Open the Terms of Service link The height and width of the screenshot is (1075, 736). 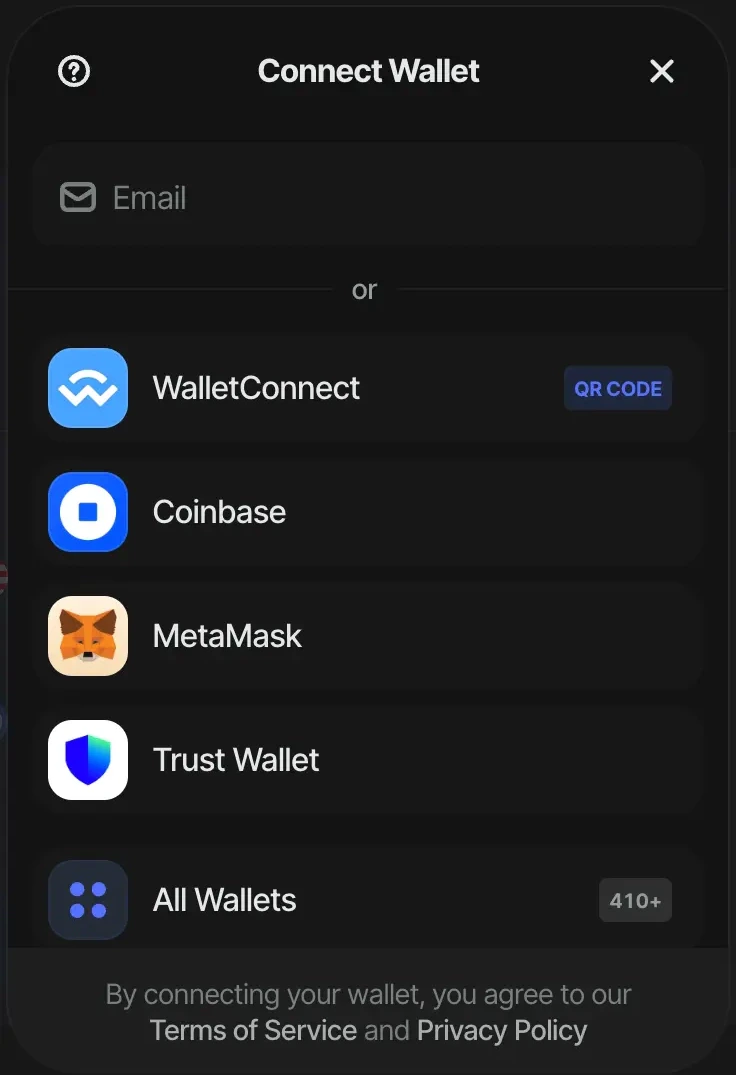tap(253, 1030)
